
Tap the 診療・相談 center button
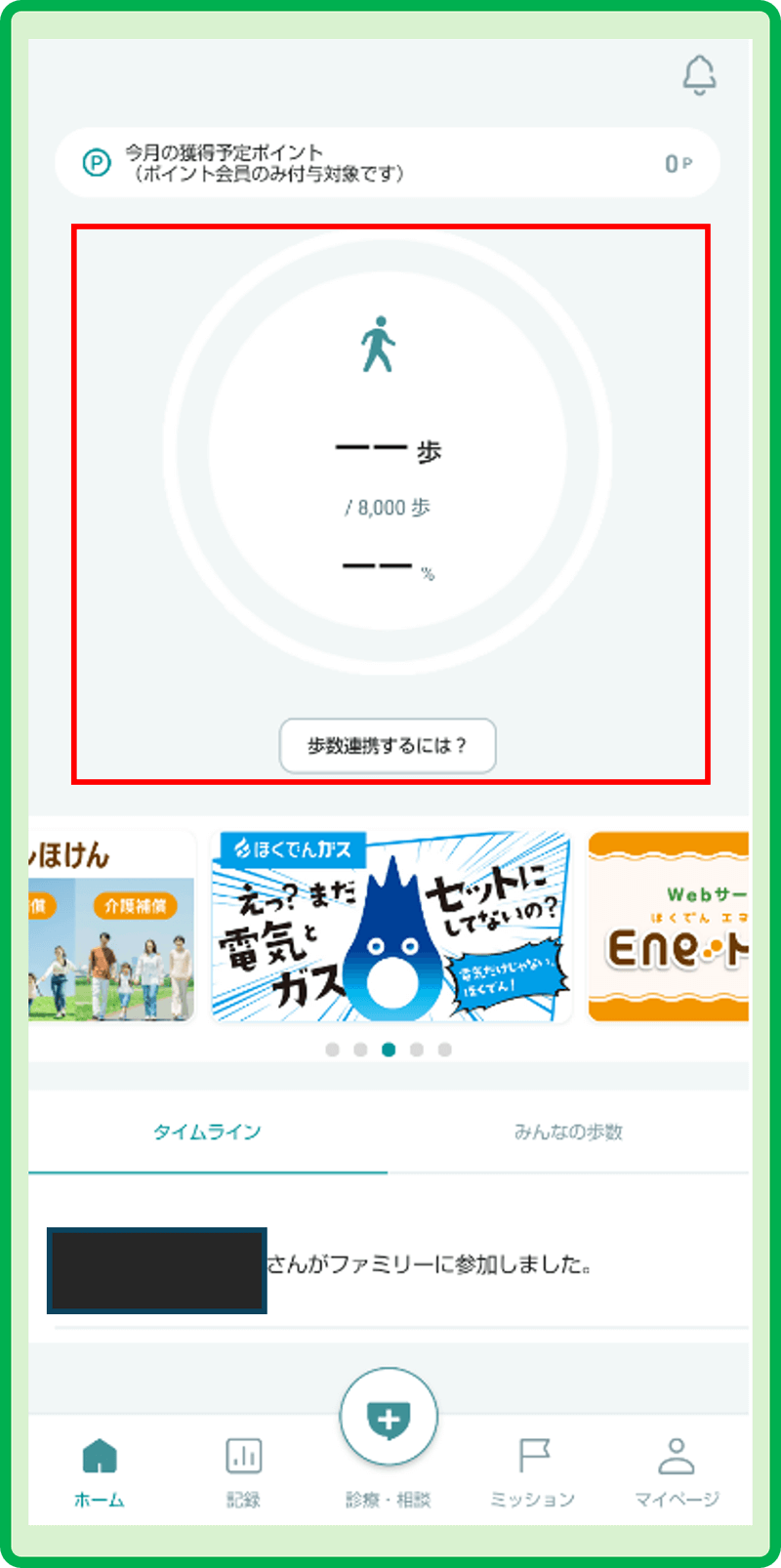(x=389, y=1418)
